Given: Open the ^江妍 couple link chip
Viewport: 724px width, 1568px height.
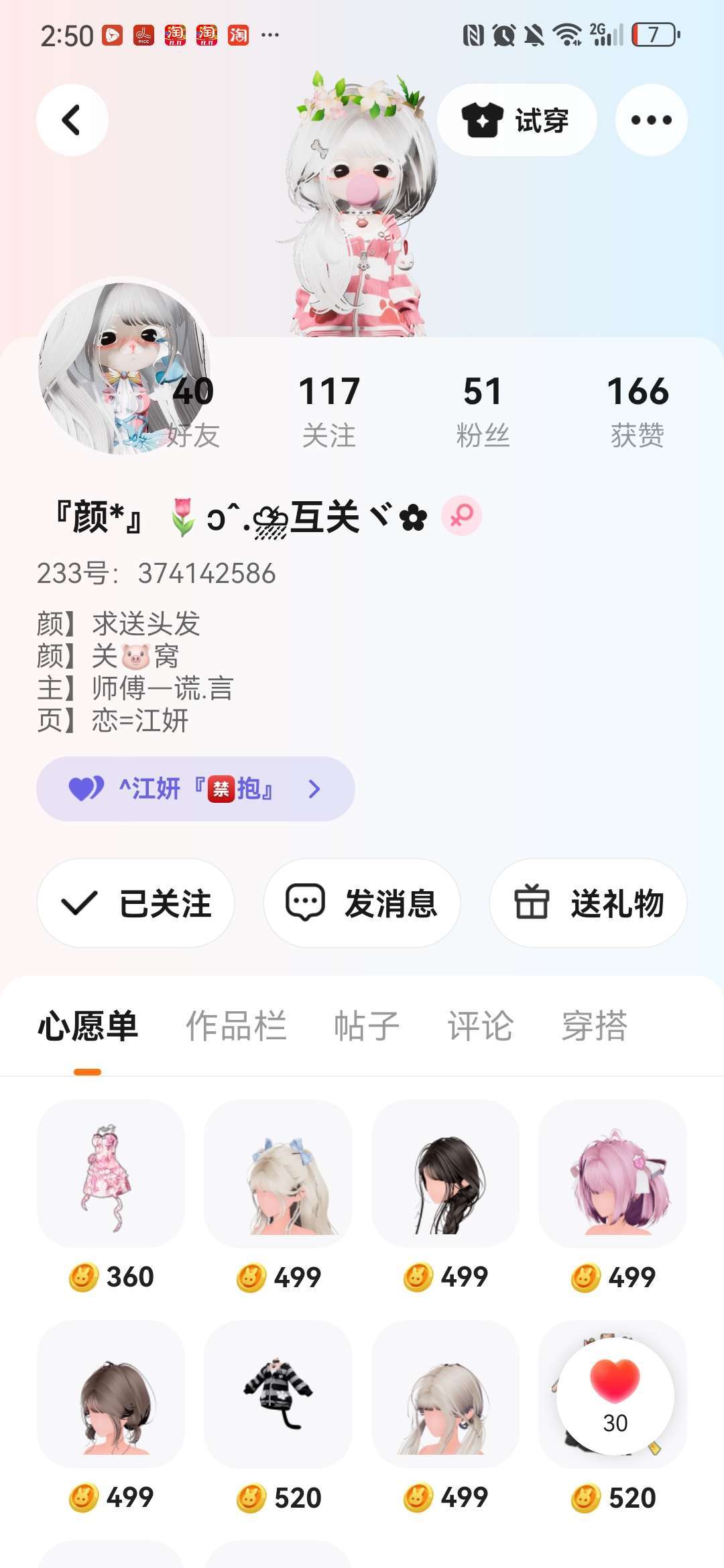Looking at the screenshot, I should click(195, 789).
